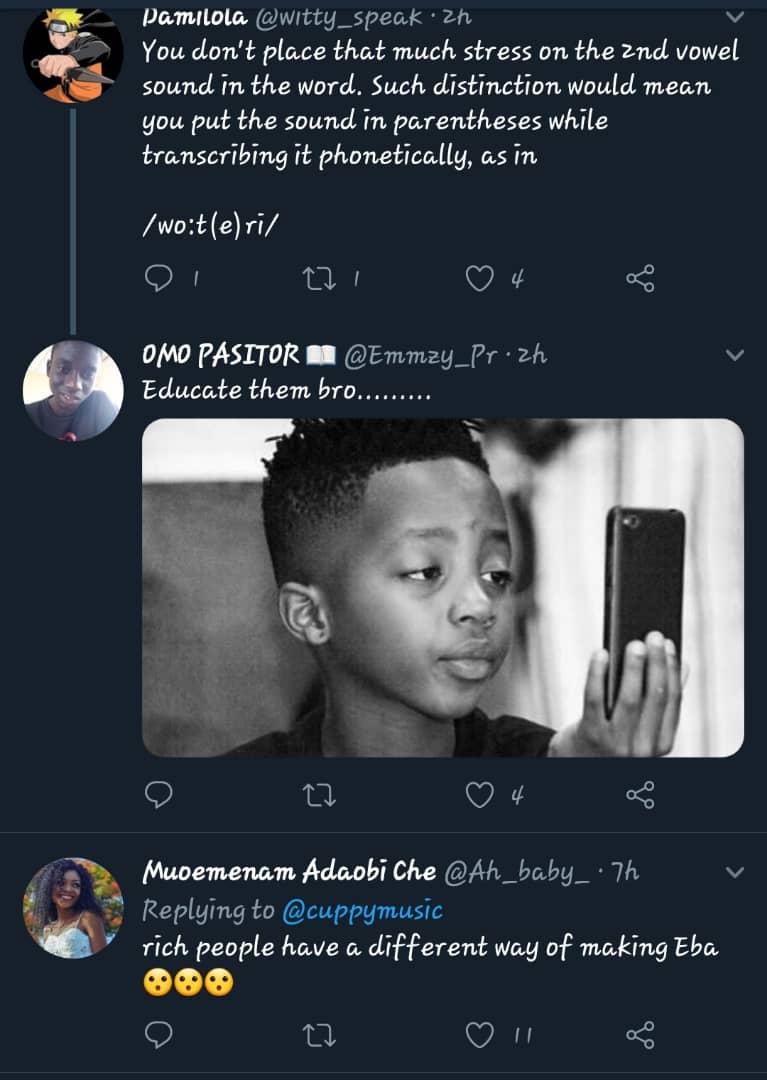Screen dimensions: 767x1080
Task: Open Muoemenam Adaobi Che's profile photo
Action: [x=73, y=908]
